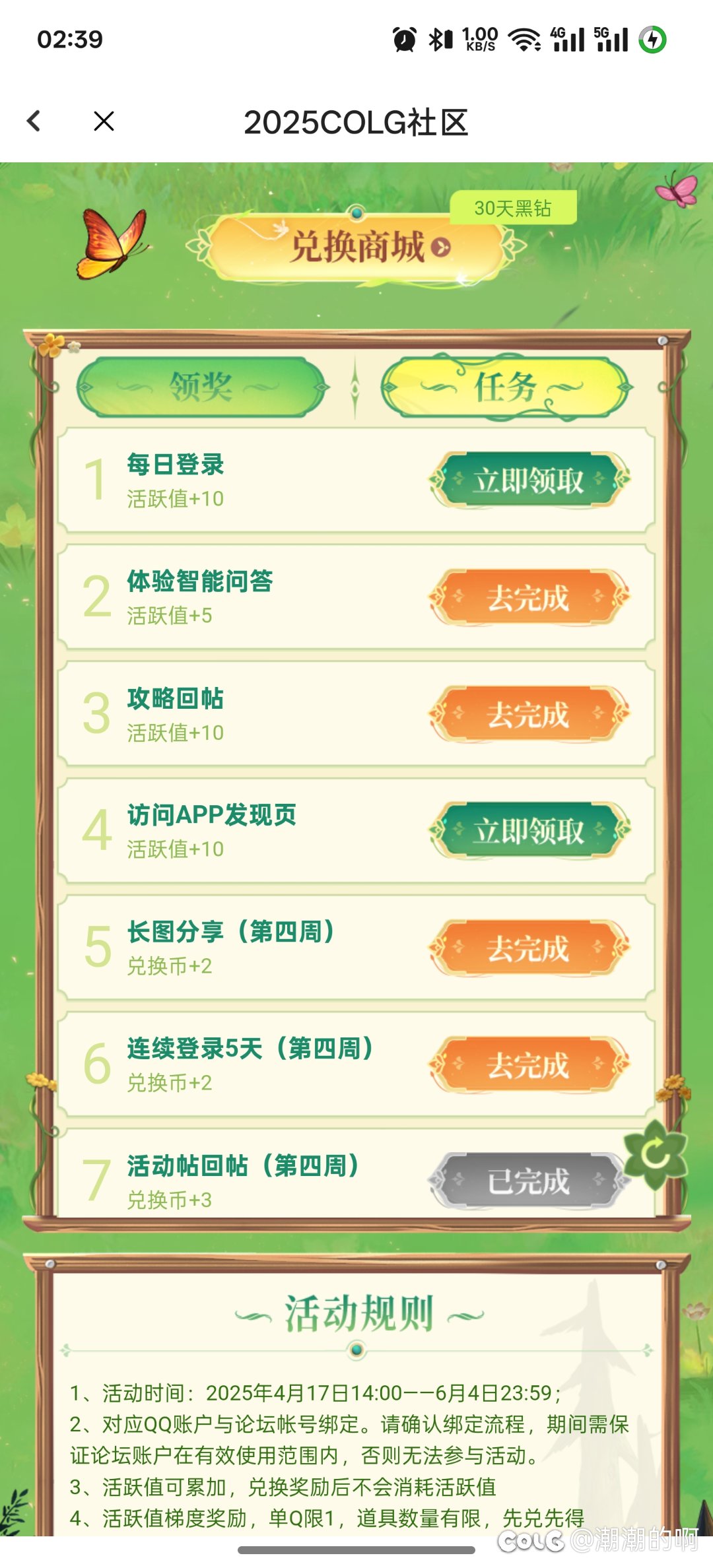Tap 去完成 for 长图分享（第四周）

[x=529, y=948]
